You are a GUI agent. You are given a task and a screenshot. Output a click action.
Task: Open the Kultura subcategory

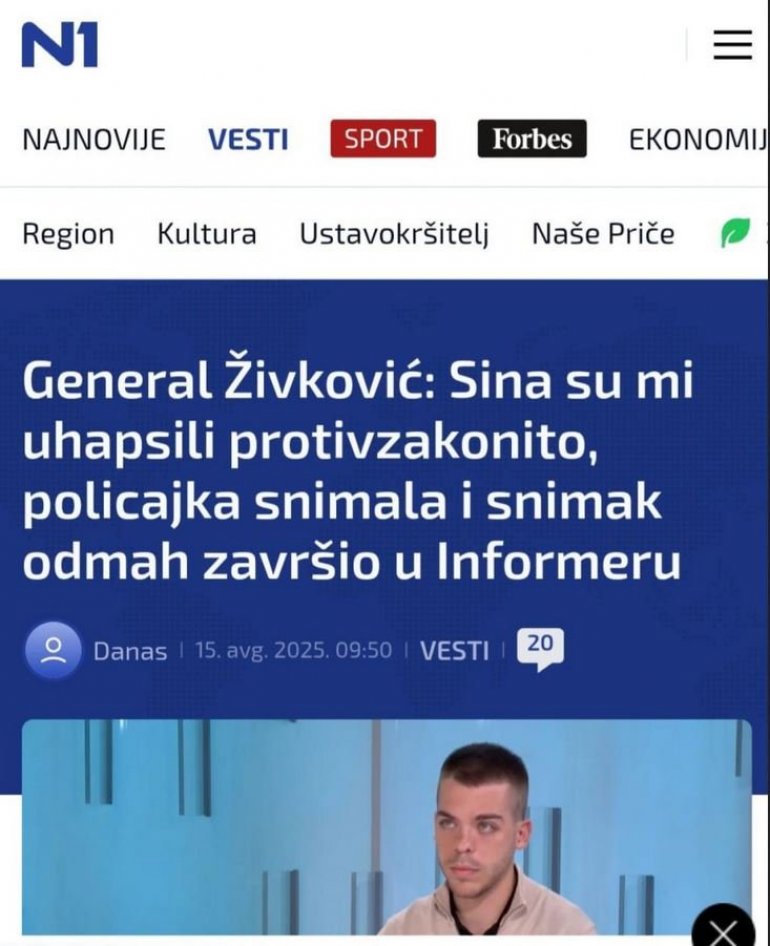click(207, 234)
